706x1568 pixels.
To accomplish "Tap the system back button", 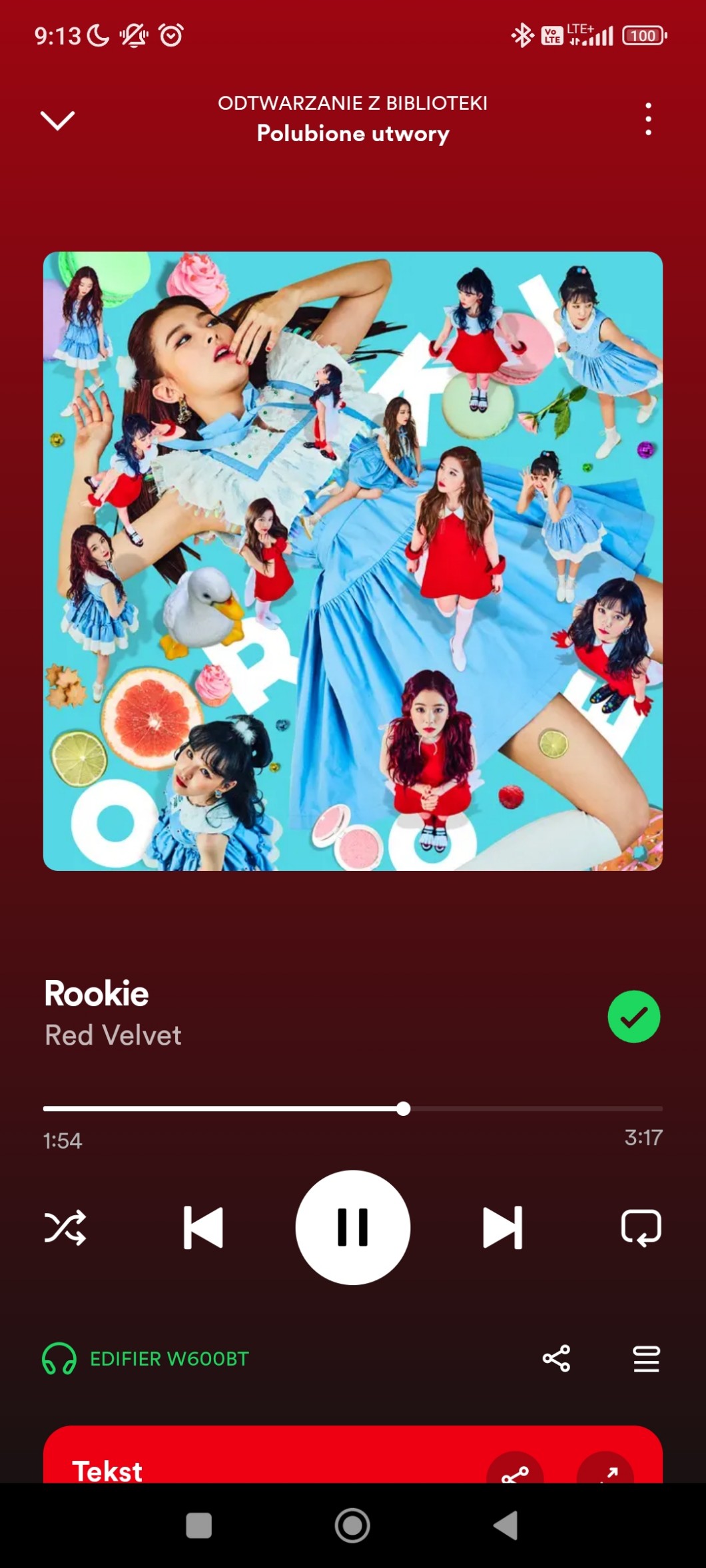I will [506, 1525].
